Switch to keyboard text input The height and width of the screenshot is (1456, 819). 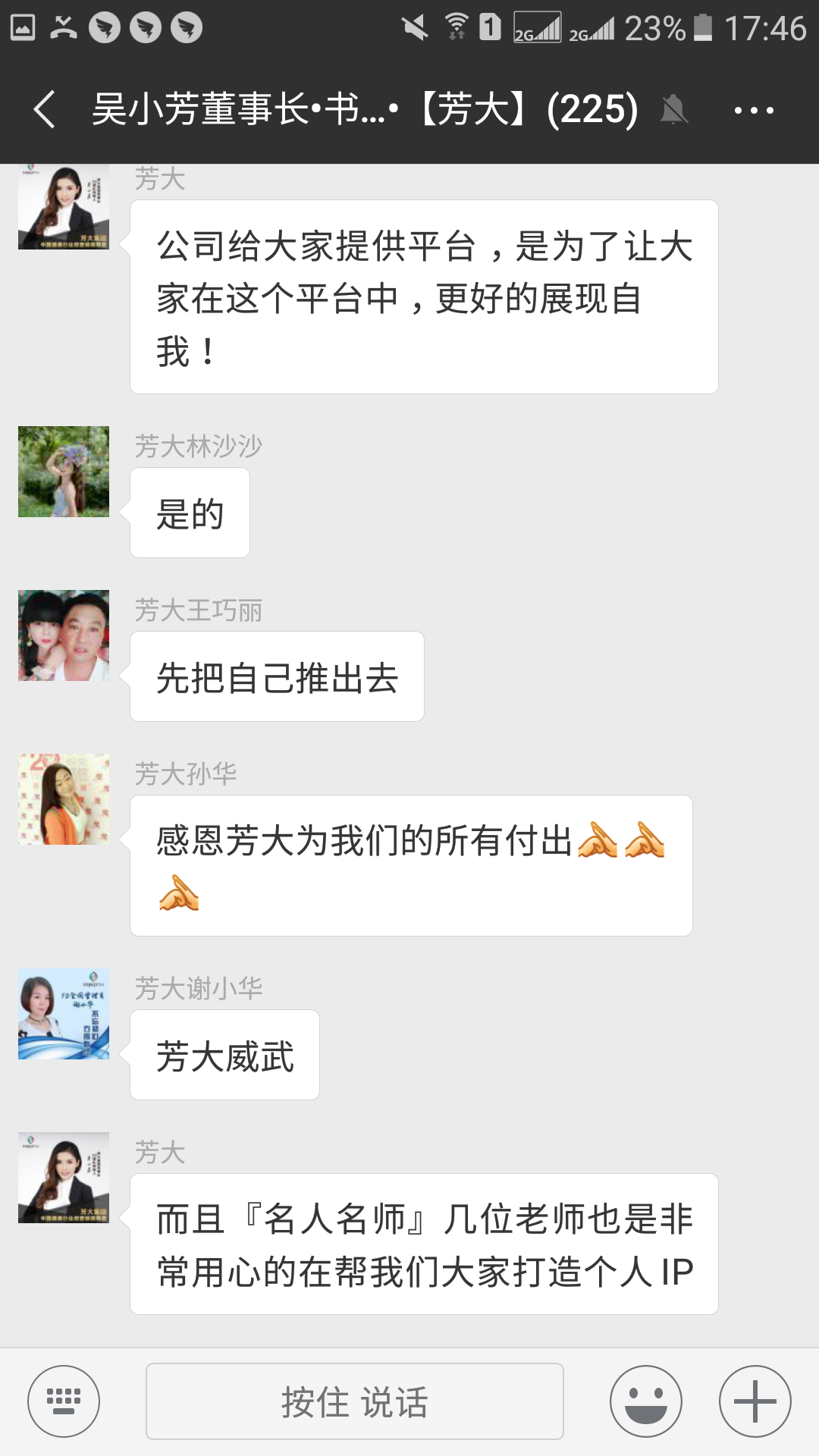point(64,1401)
